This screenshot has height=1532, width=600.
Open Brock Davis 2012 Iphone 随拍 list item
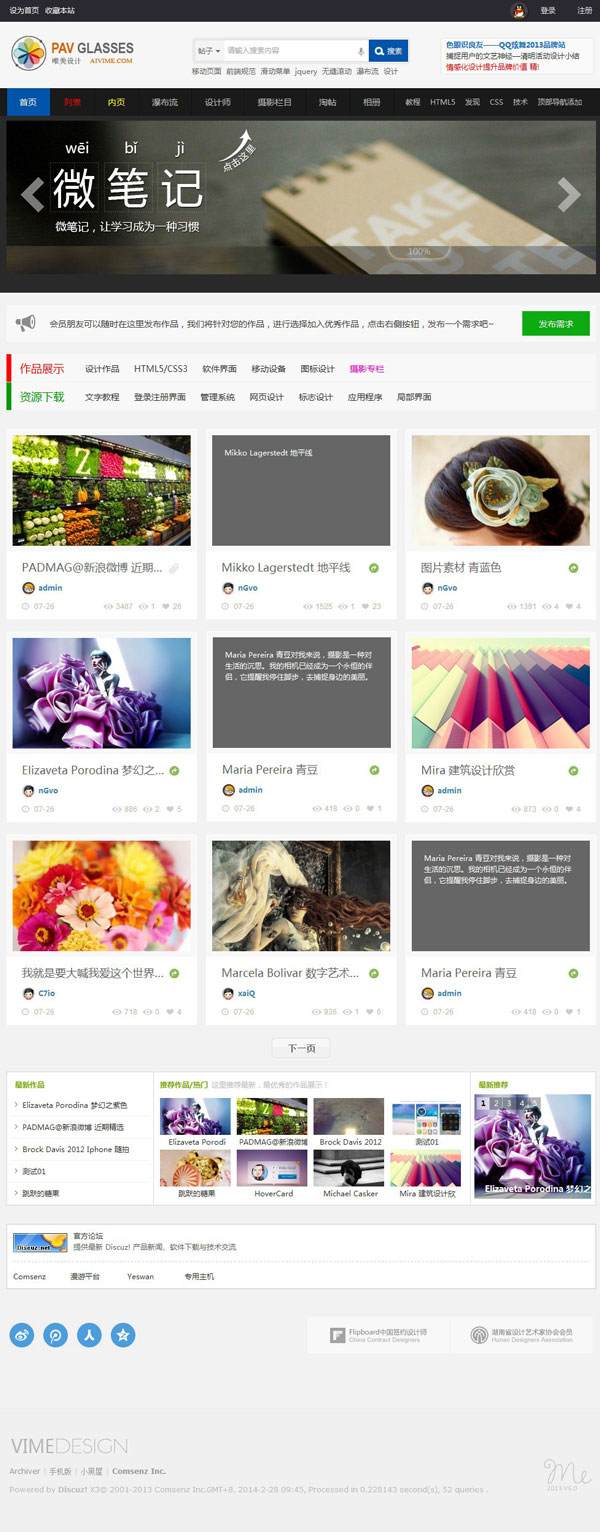pos(75,1149)
